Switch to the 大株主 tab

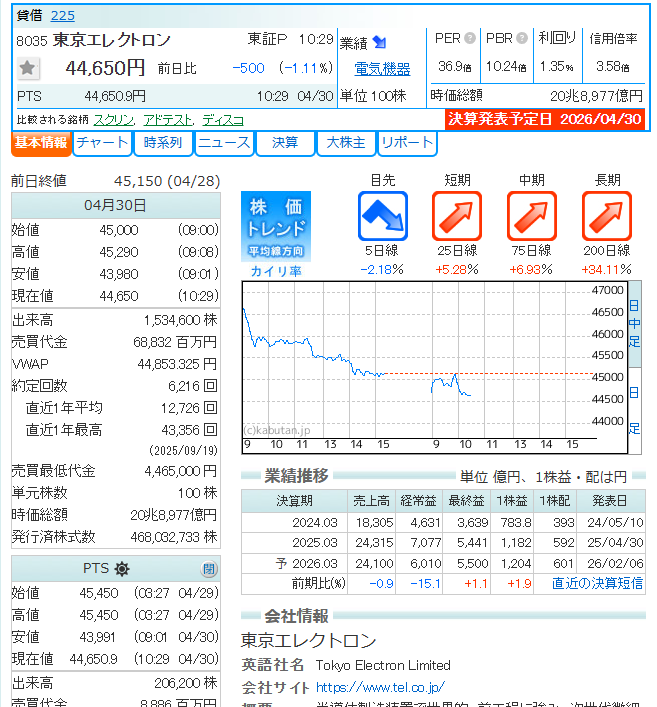tap(346, 143)
